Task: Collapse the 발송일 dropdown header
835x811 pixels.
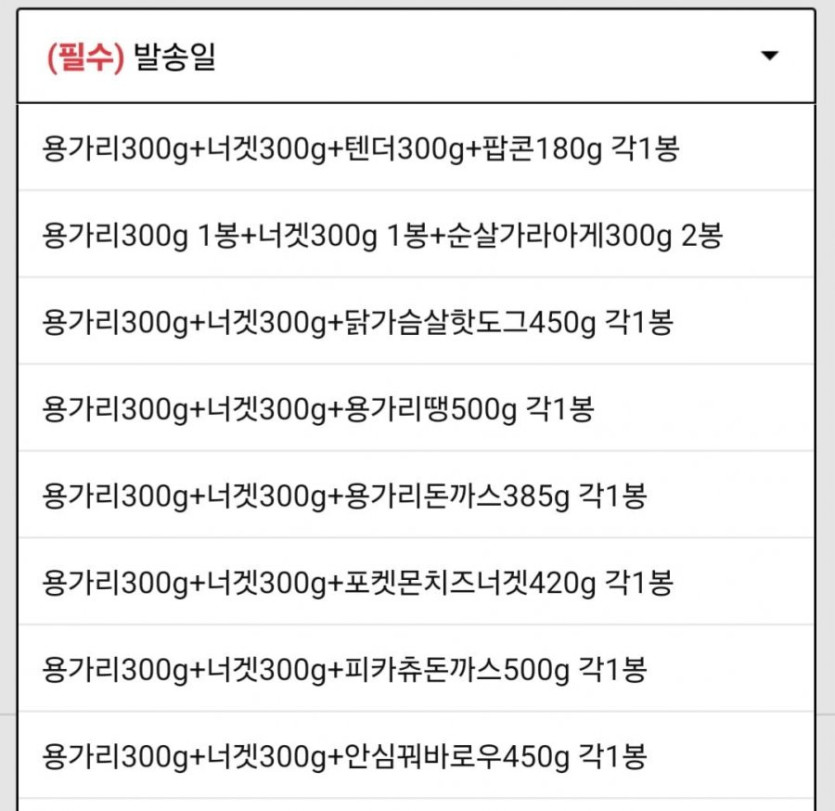Action: tap(415, 57)
